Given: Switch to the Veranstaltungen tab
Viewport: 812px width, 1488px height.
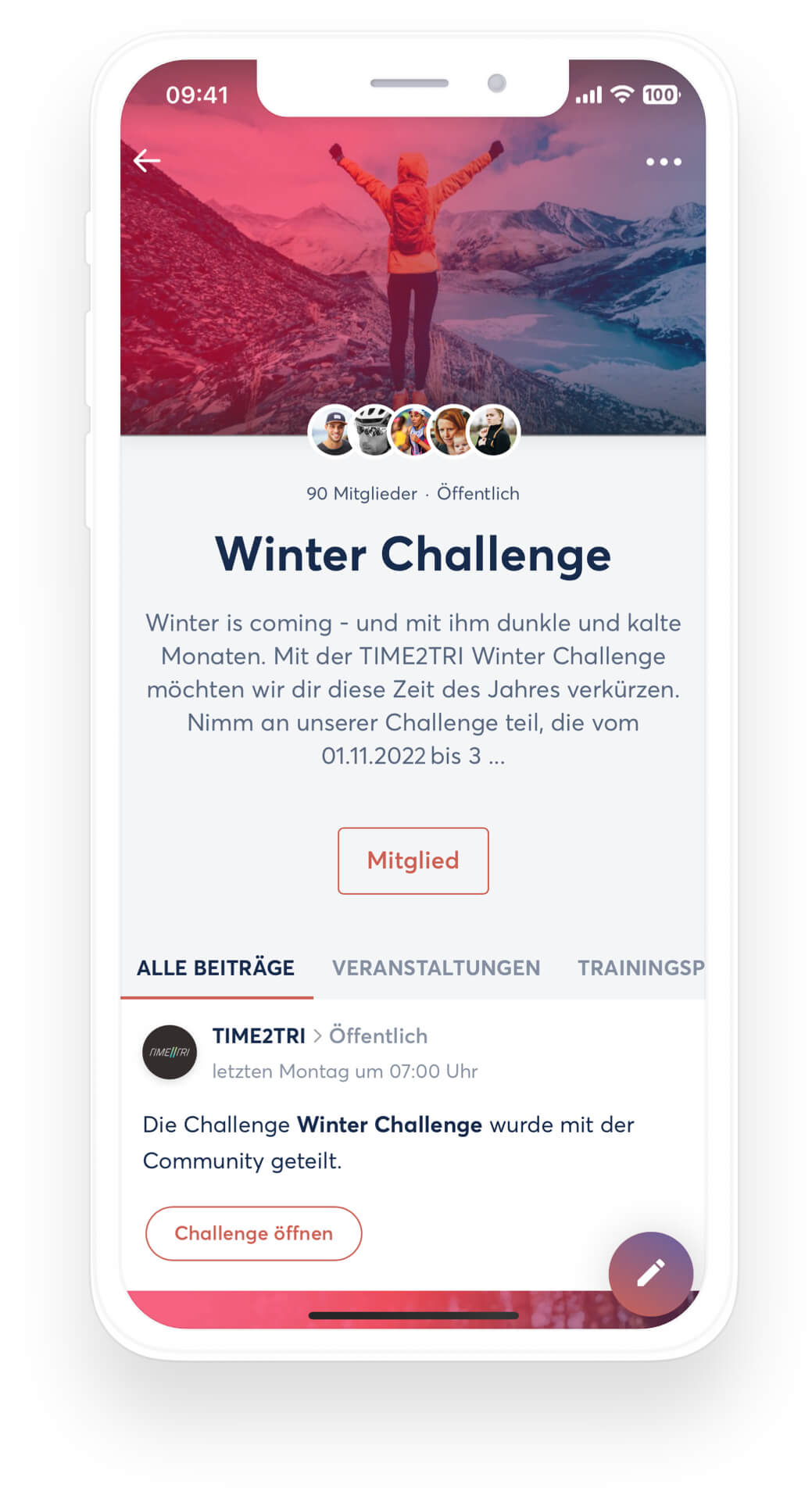Looking at the screenshot, I should 435,968.
